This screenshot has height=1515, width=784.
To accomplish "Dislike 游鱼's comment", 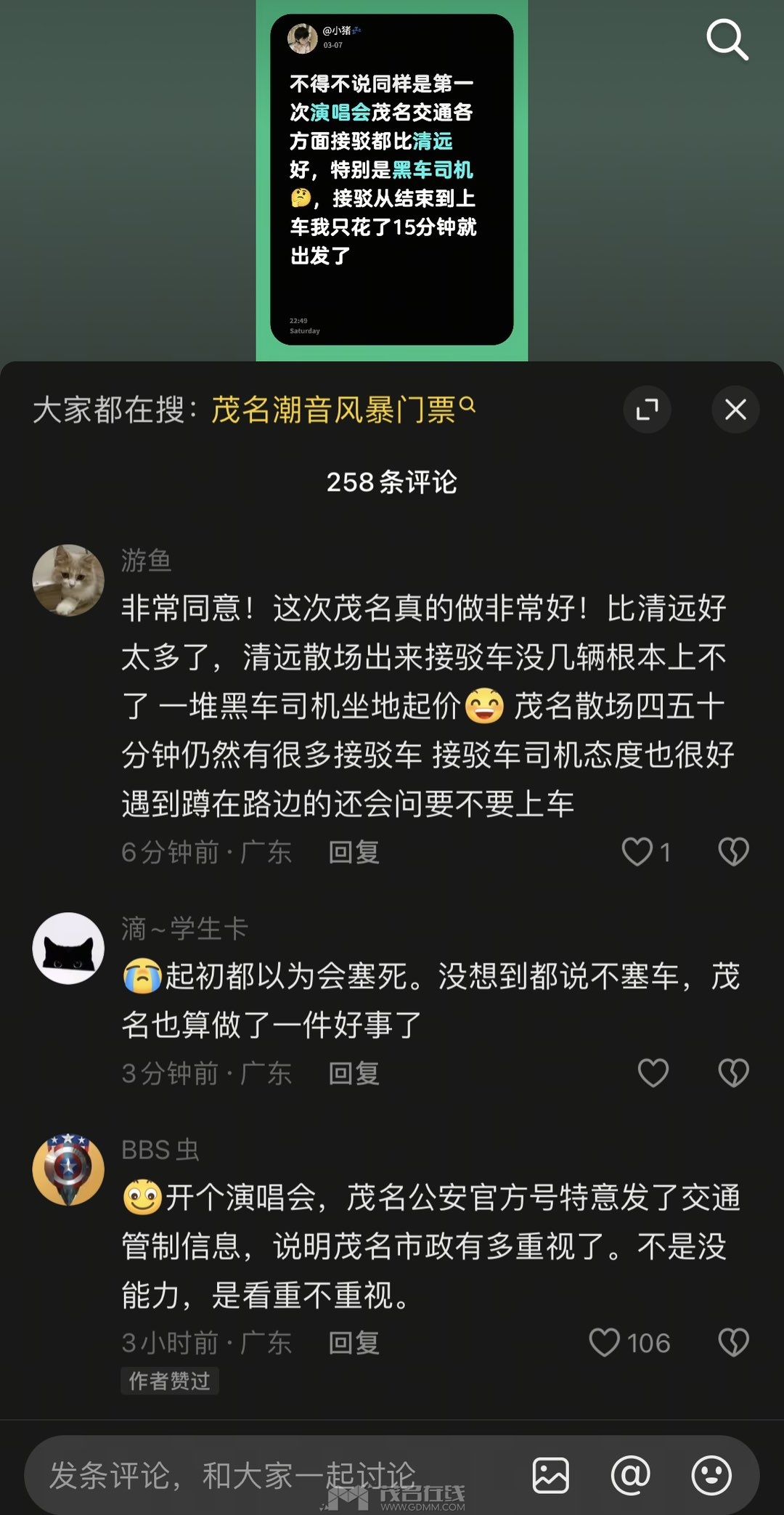I will [733, 852].
